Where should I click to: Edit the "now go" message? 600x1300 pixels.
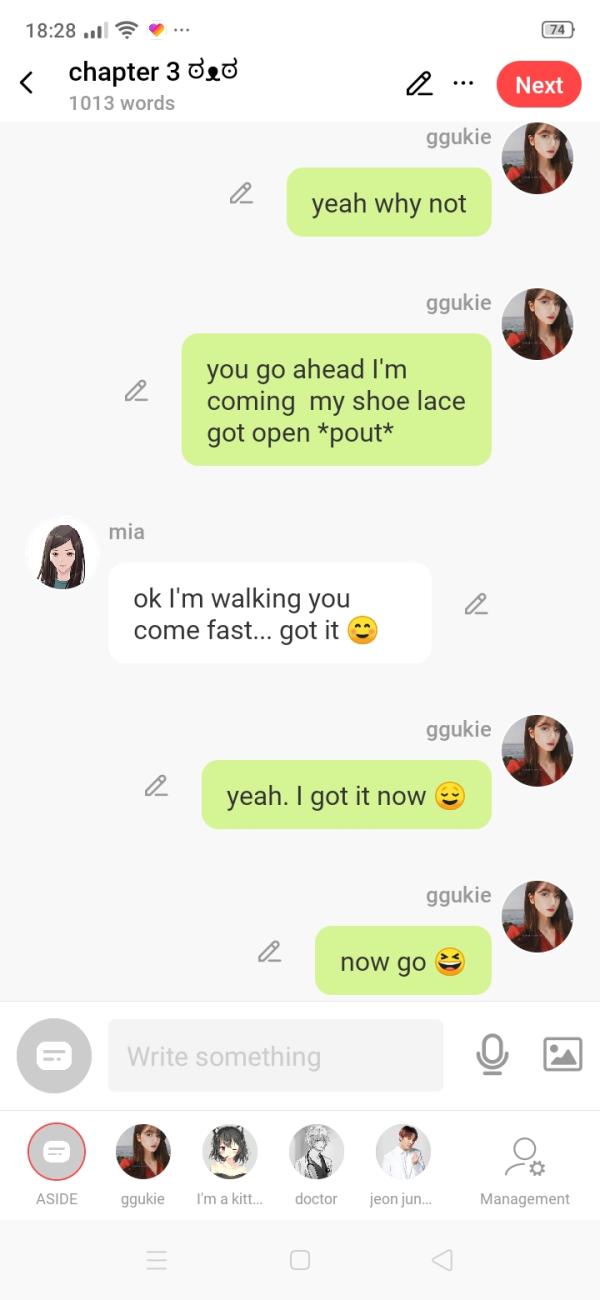tap(269, 952)
